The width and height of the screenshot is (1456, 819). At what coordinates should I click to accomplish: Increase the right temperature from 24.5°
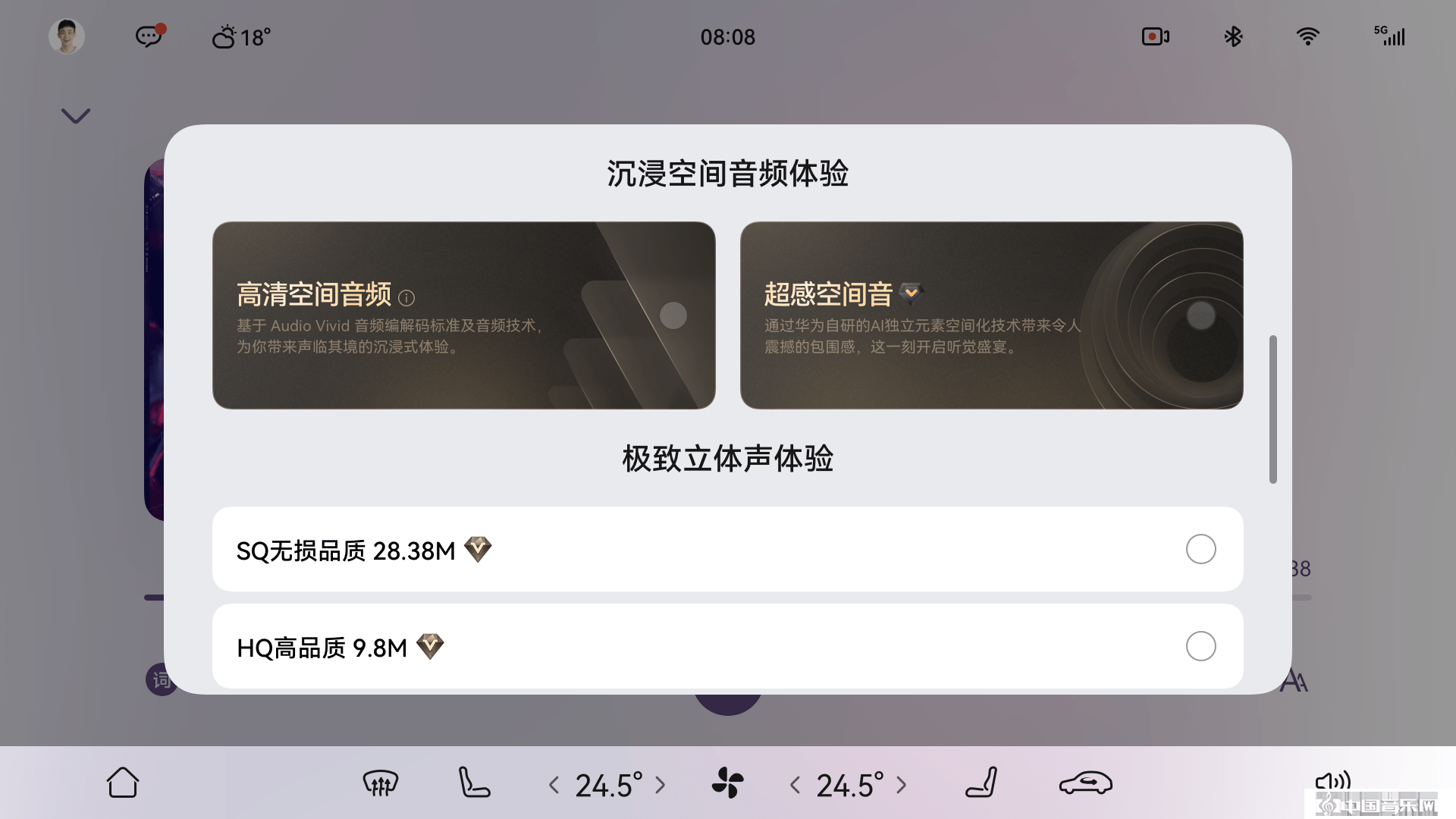click(x=901, y=785)
